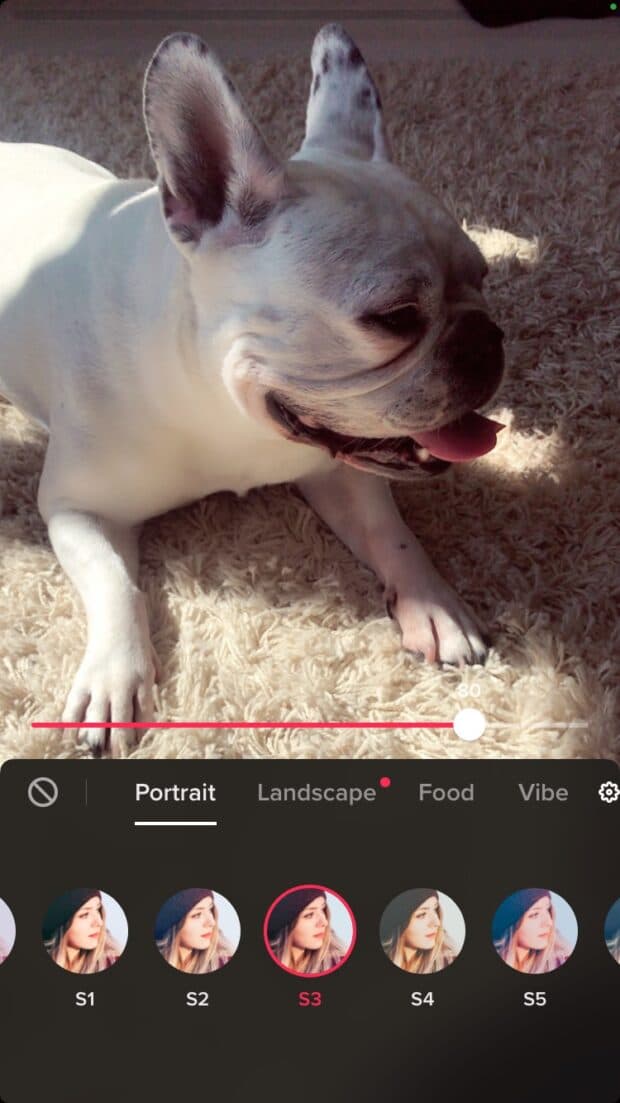Open filter management settings gear
This screenshot has height=1103, width=620.
point(608,793)
